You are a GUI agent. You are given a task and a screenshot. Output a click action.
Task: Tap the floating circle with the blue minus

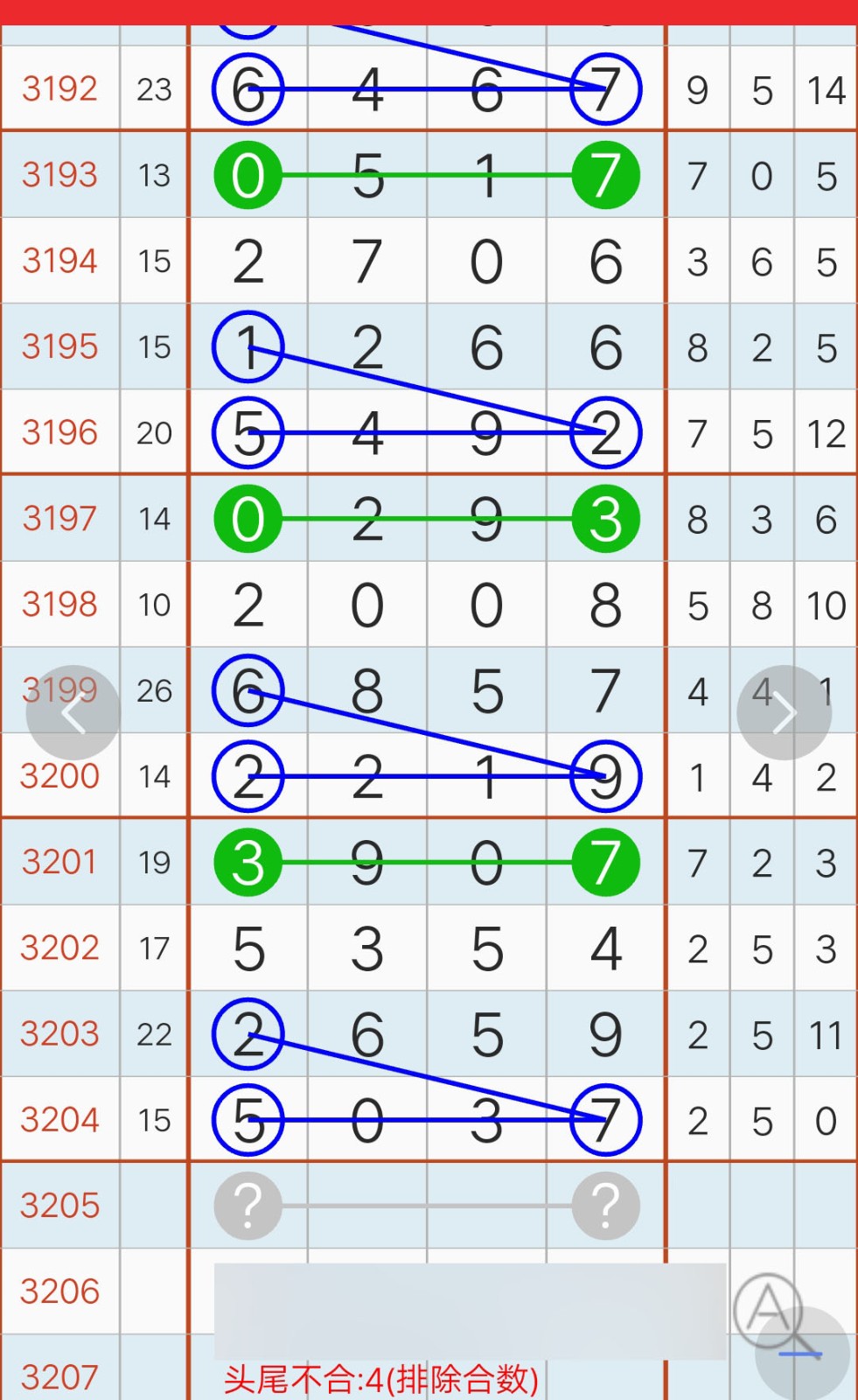point(802,1354)
